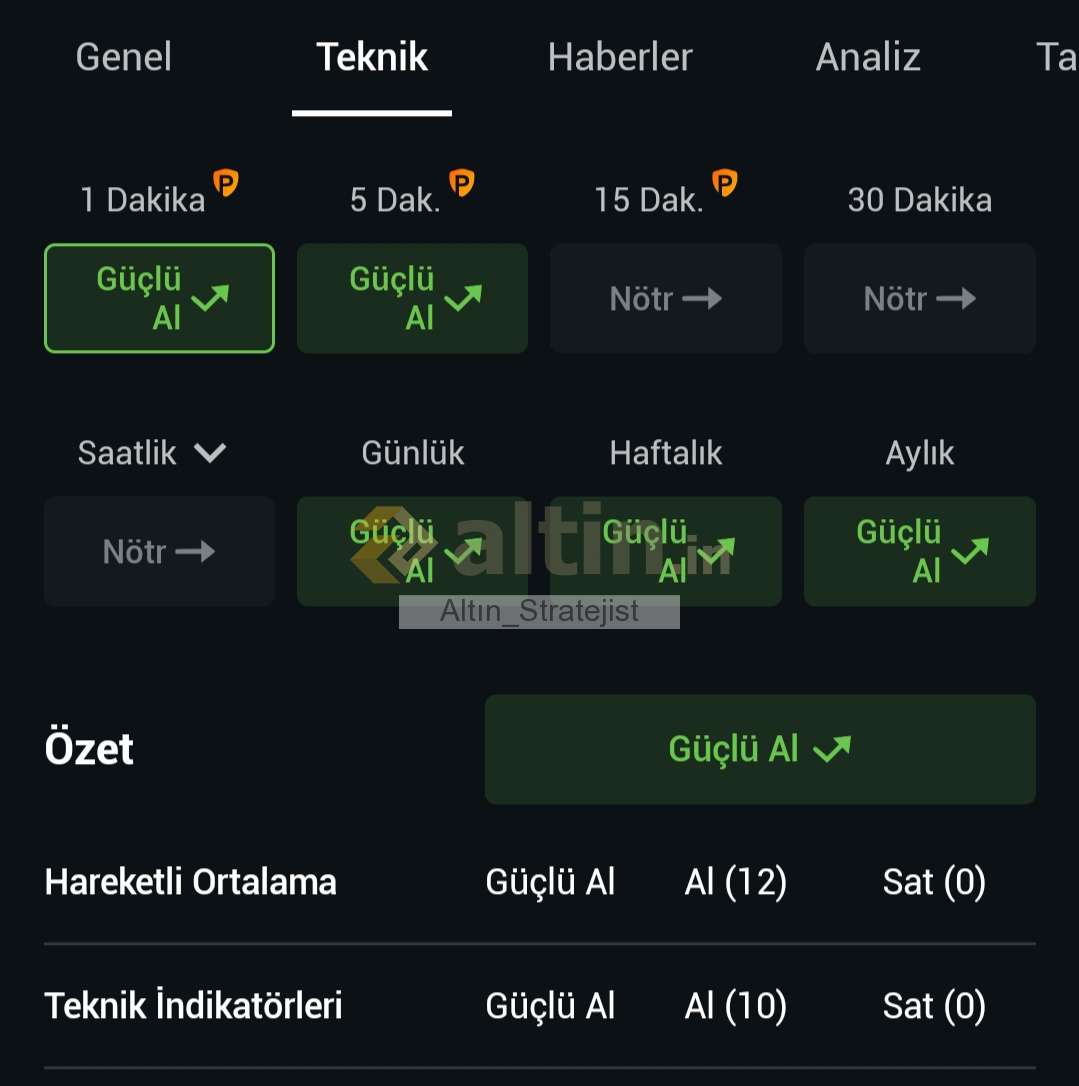Tap the 30 Dakika Nötr box
This screenshot has height=1086, width=1079.
(919, 298)
